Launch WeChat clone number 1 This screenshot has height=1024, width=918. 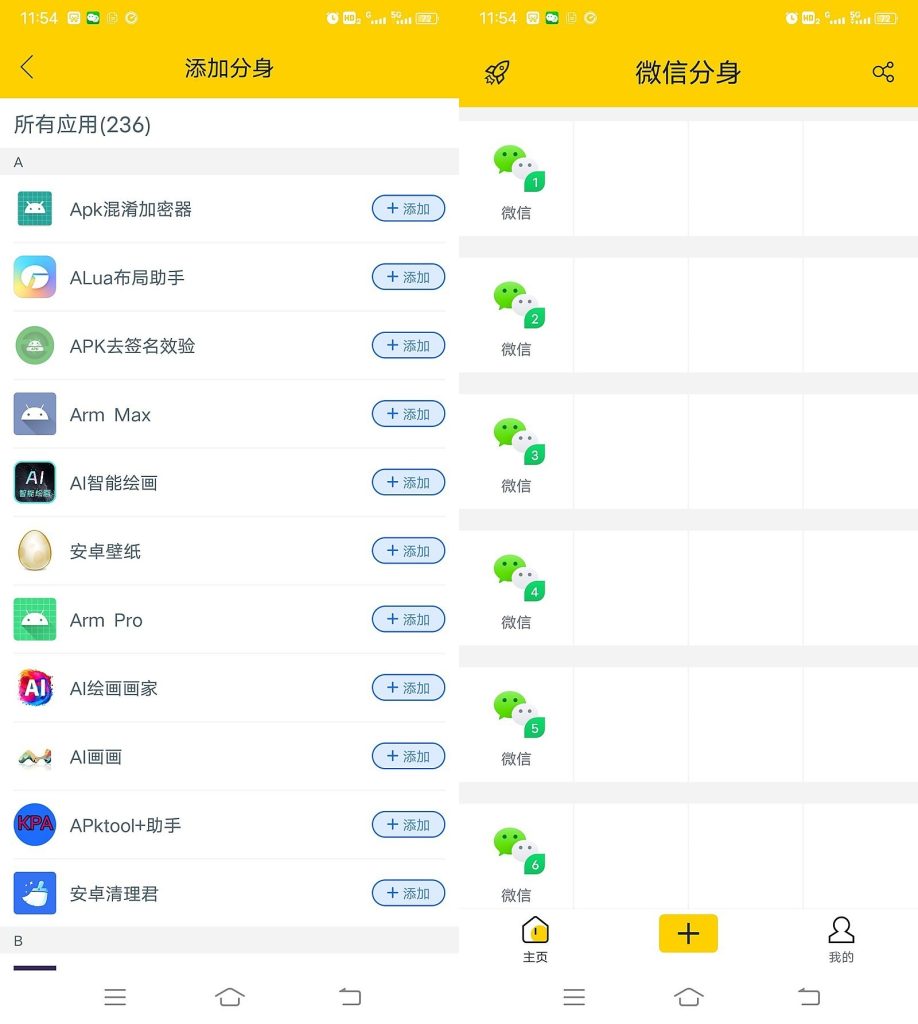[517, 180]
